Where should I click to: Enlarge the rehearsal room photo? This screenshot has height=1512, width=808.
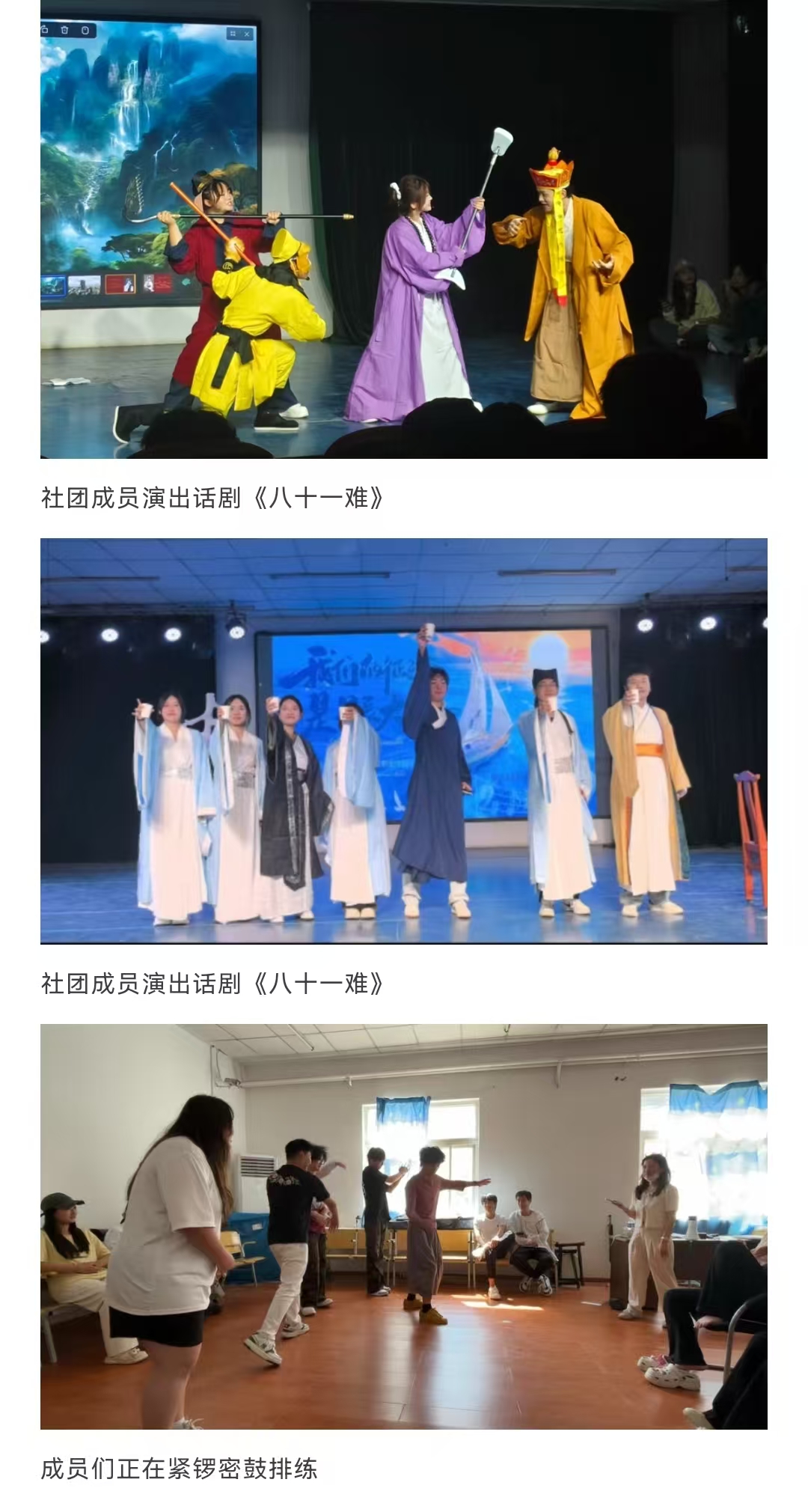coord(404,1227)
